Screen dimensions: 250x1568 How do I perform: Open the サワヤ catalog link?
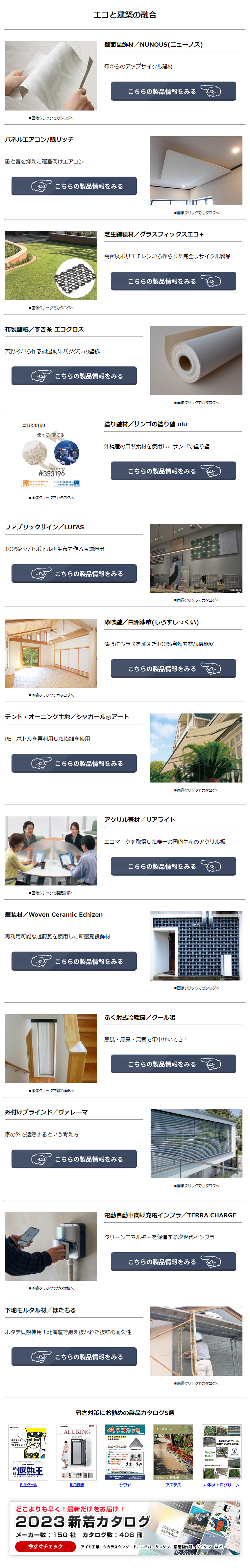[x=125, y=1485]
